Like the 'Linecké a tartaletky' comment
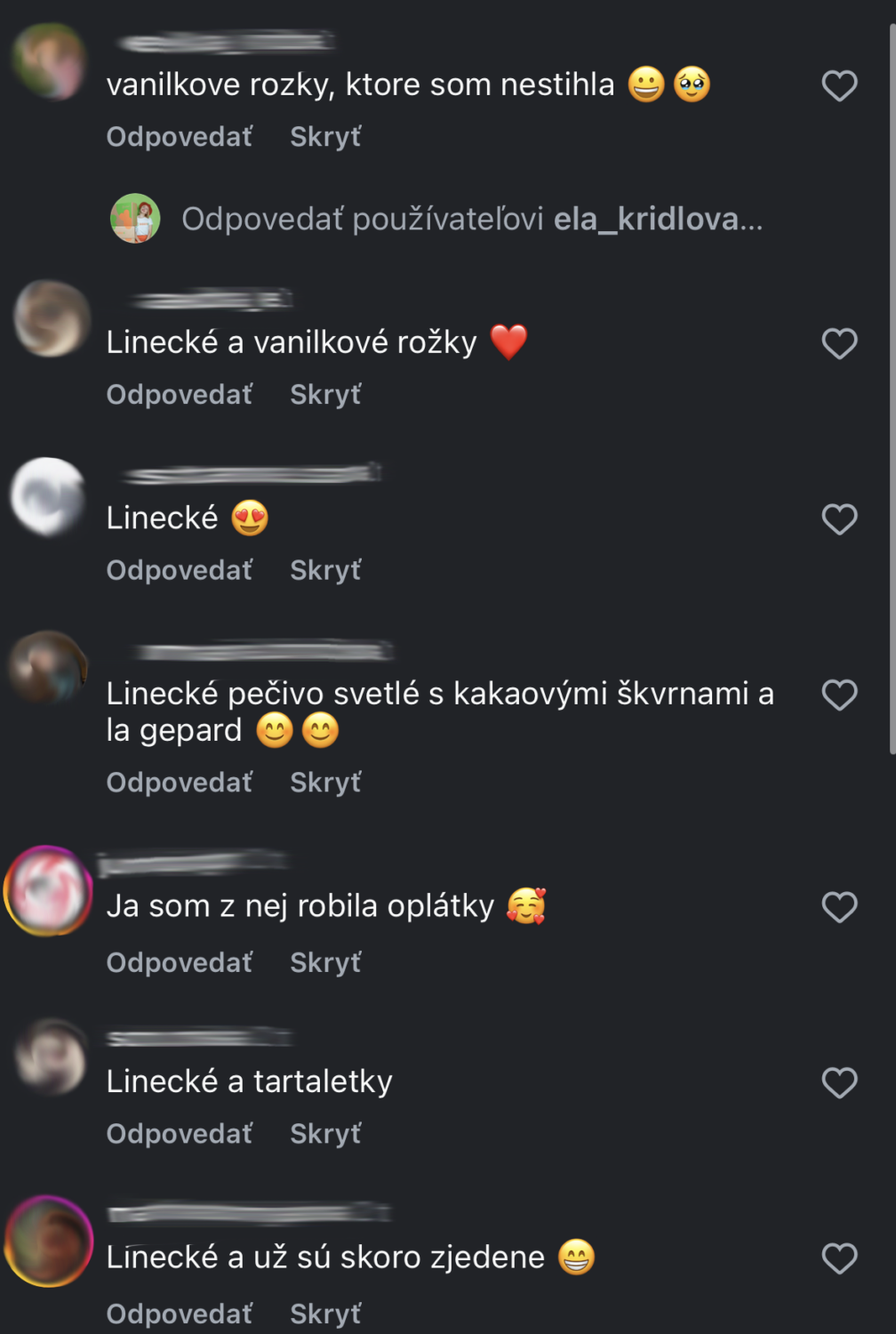The height and width of the screenshot is (1334, 896). tap(839, 1082)
